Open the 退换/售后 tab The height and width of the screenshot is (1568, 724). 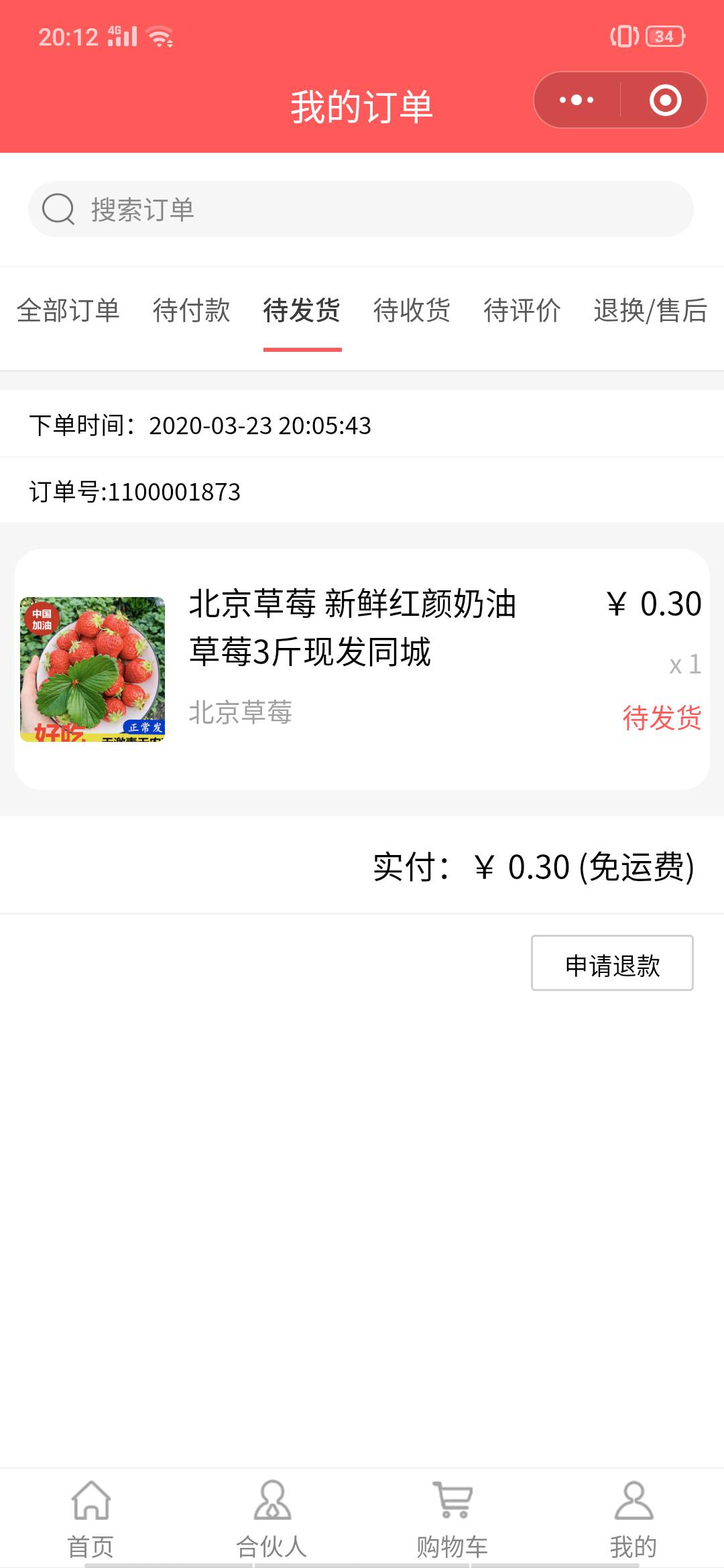(650, 310)
